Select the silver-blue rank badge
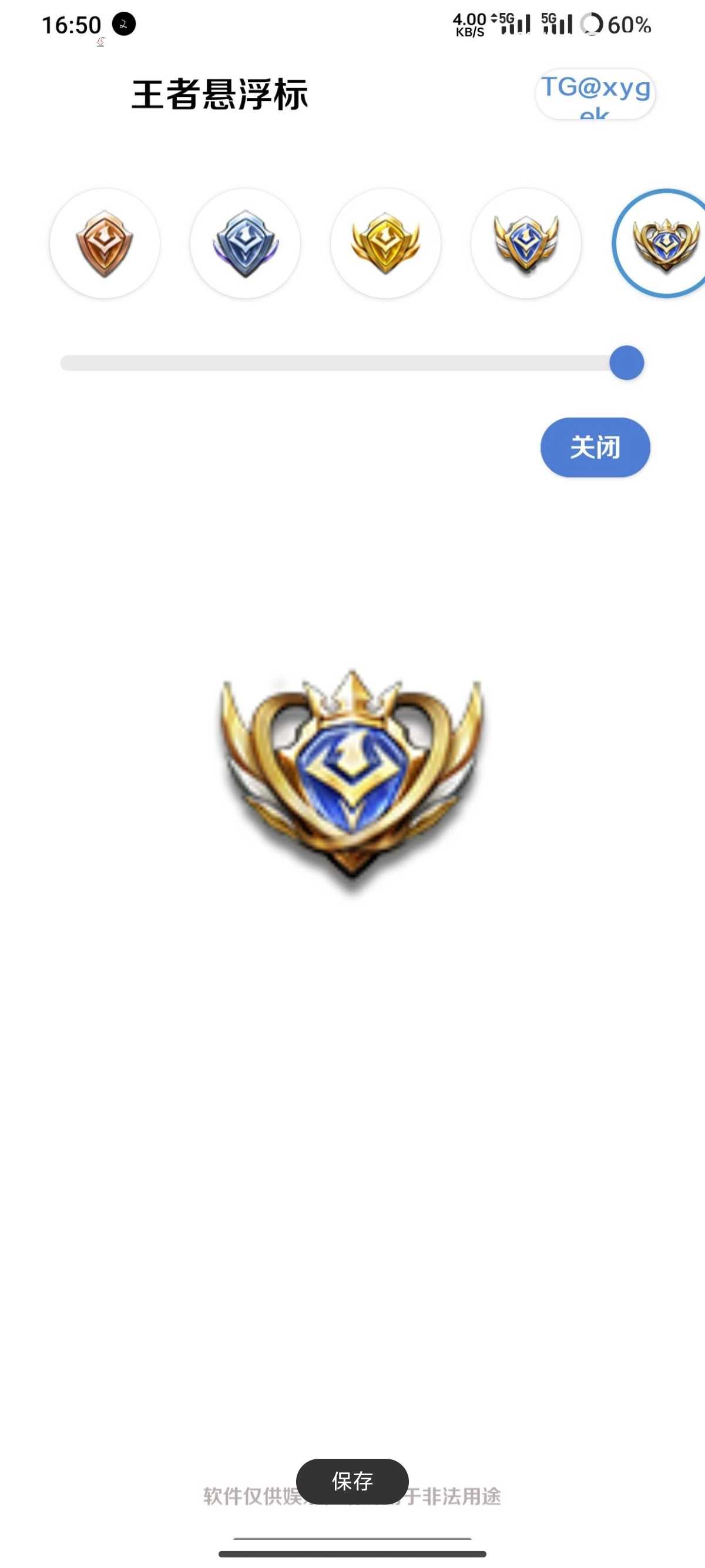 coord(246,244)
